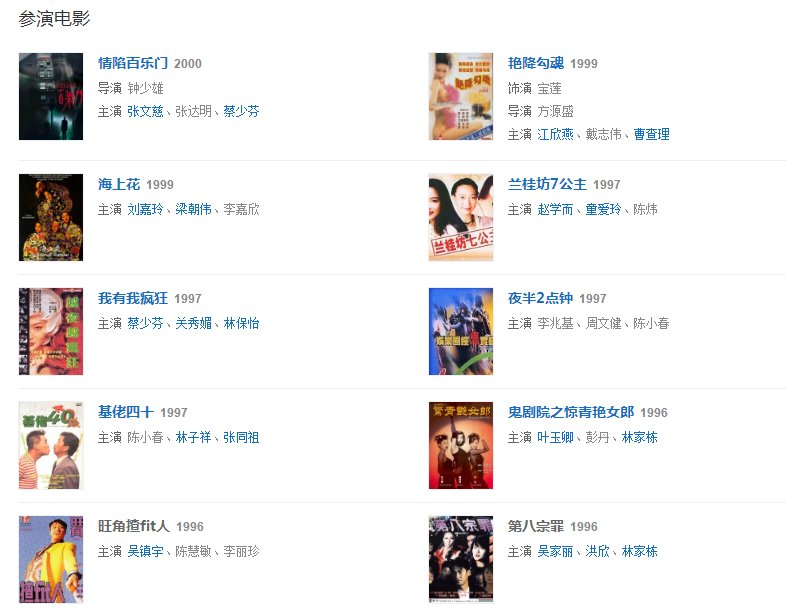Open the movie 基佬四十

pyautogui.click(x=126, y=412)
